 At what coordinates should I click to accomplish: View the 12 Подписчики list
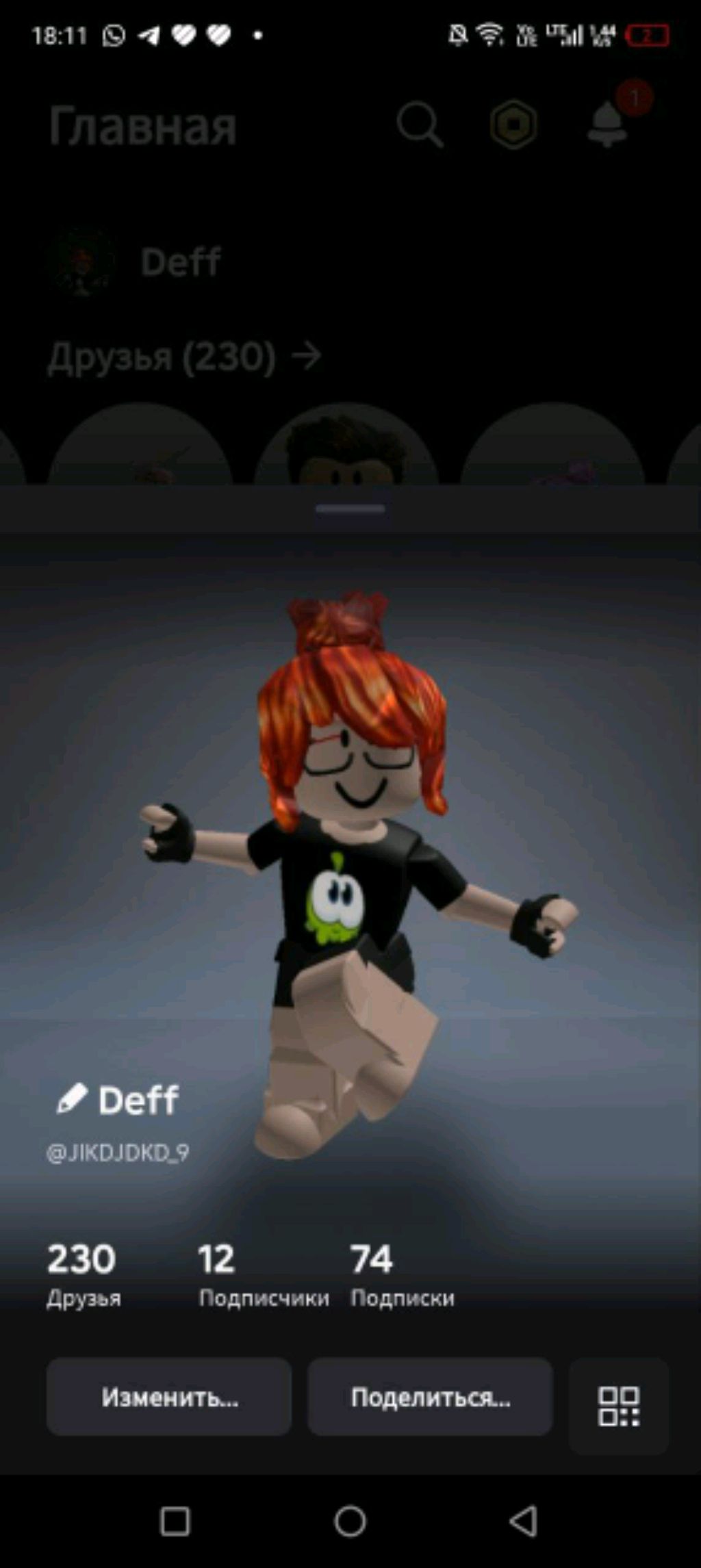coord(263,1274)
